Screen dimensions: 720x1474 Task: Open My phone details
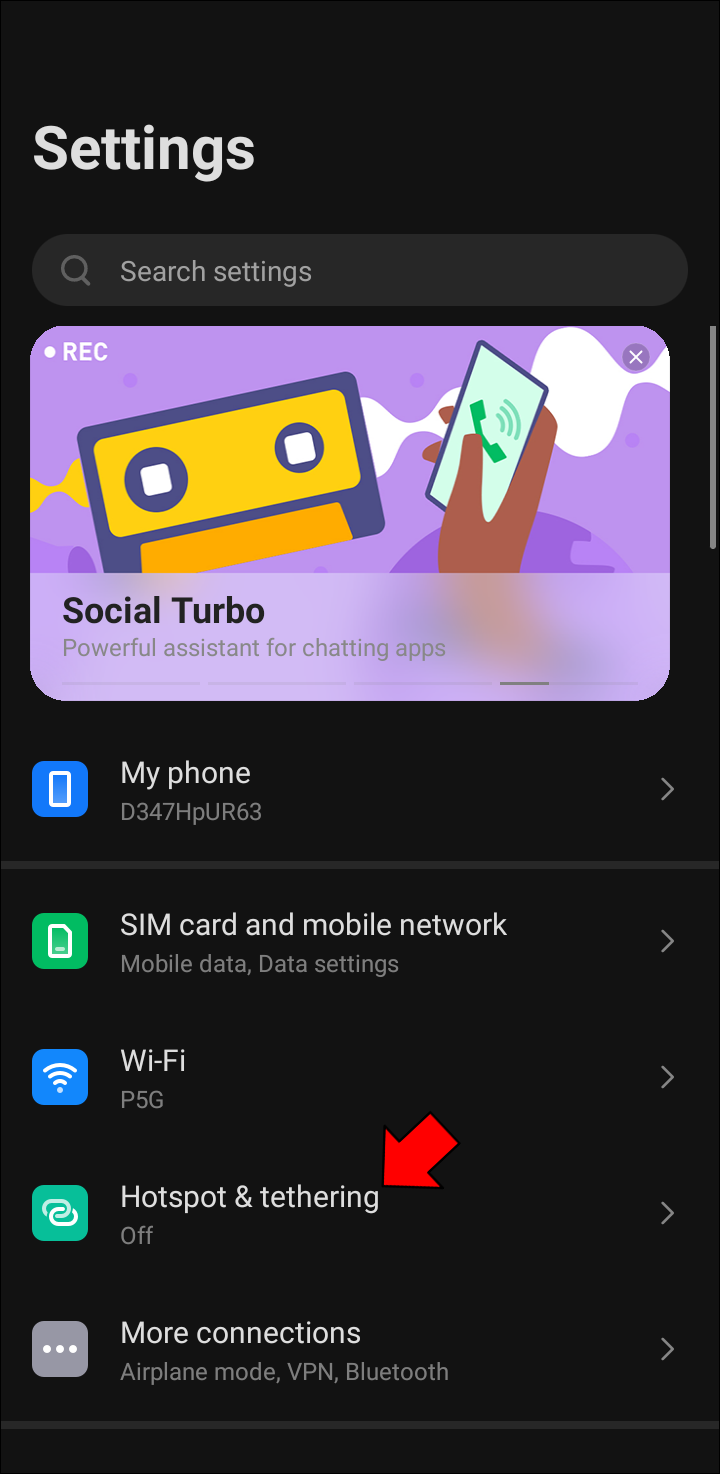coord(360,790)
